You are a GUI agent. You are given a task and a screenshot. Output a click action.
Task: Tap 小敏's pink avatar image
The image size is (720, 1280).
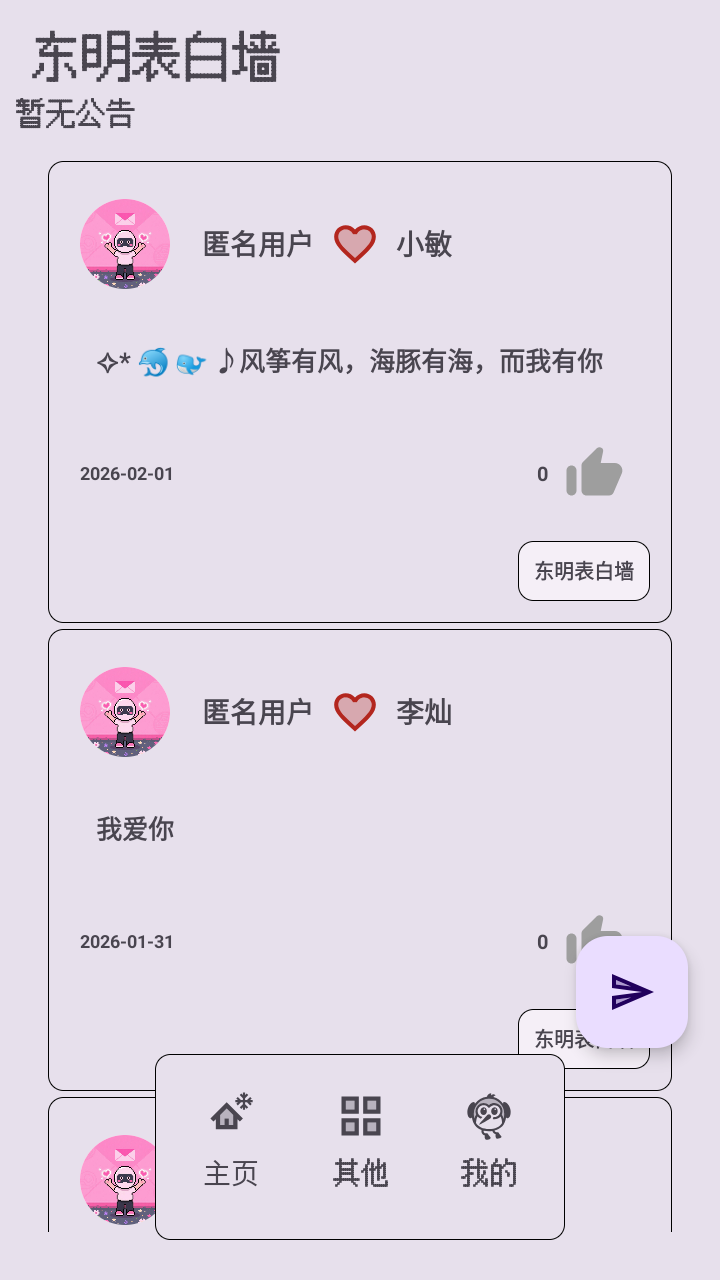[124, 243]
